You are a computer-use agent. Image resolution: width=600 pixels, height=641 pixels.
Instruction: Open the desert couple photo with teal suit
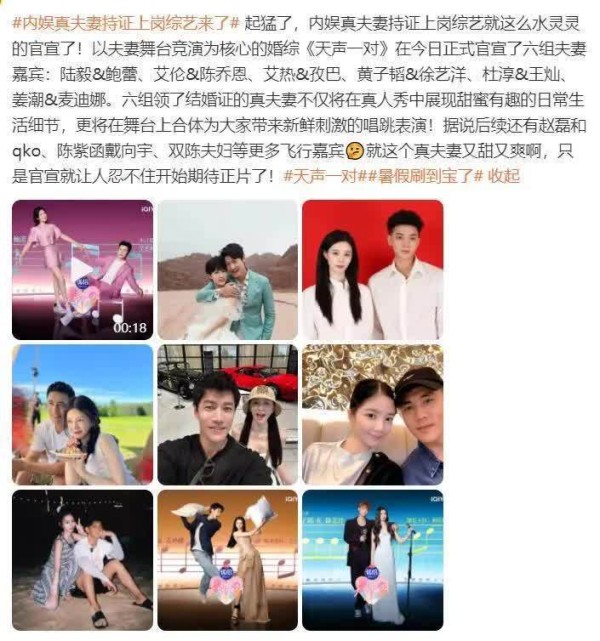tap(227, 270)
